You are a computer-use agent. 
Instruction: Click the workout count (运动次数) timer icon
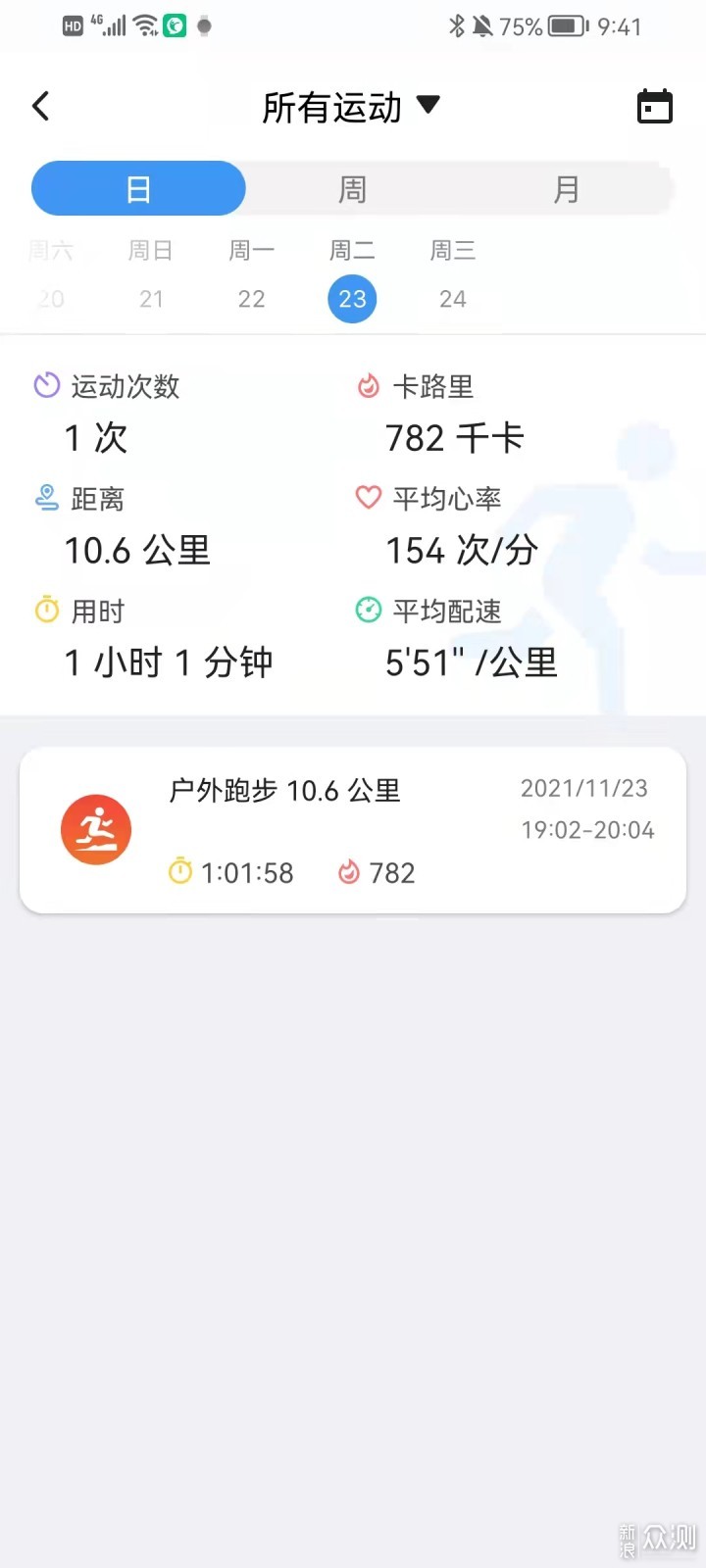[45, 386]
